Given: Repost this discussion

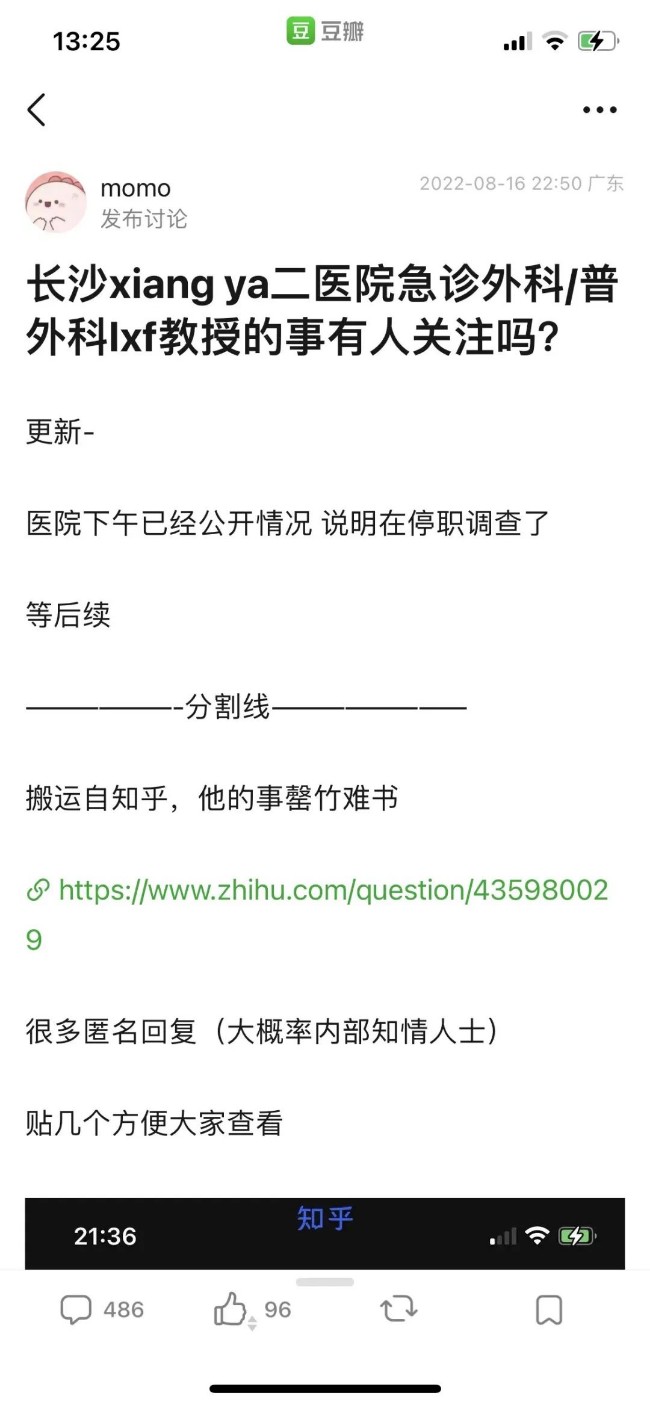Looking at the screenshot, I should 398,1309.
